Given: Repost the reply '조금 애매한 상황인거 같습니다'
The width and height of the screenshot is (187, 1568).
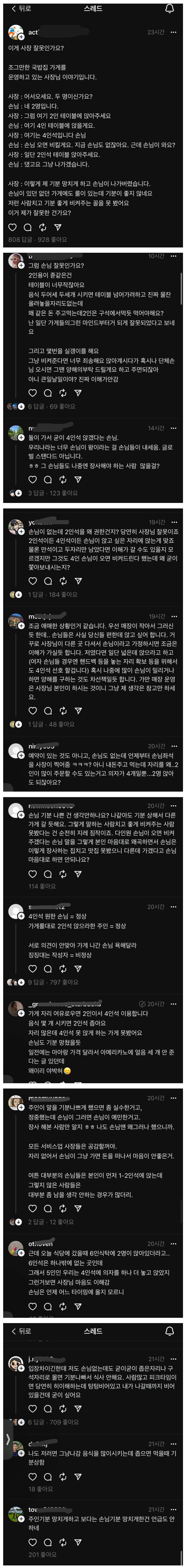Looking at the screenshot, I should coord(63,710).
